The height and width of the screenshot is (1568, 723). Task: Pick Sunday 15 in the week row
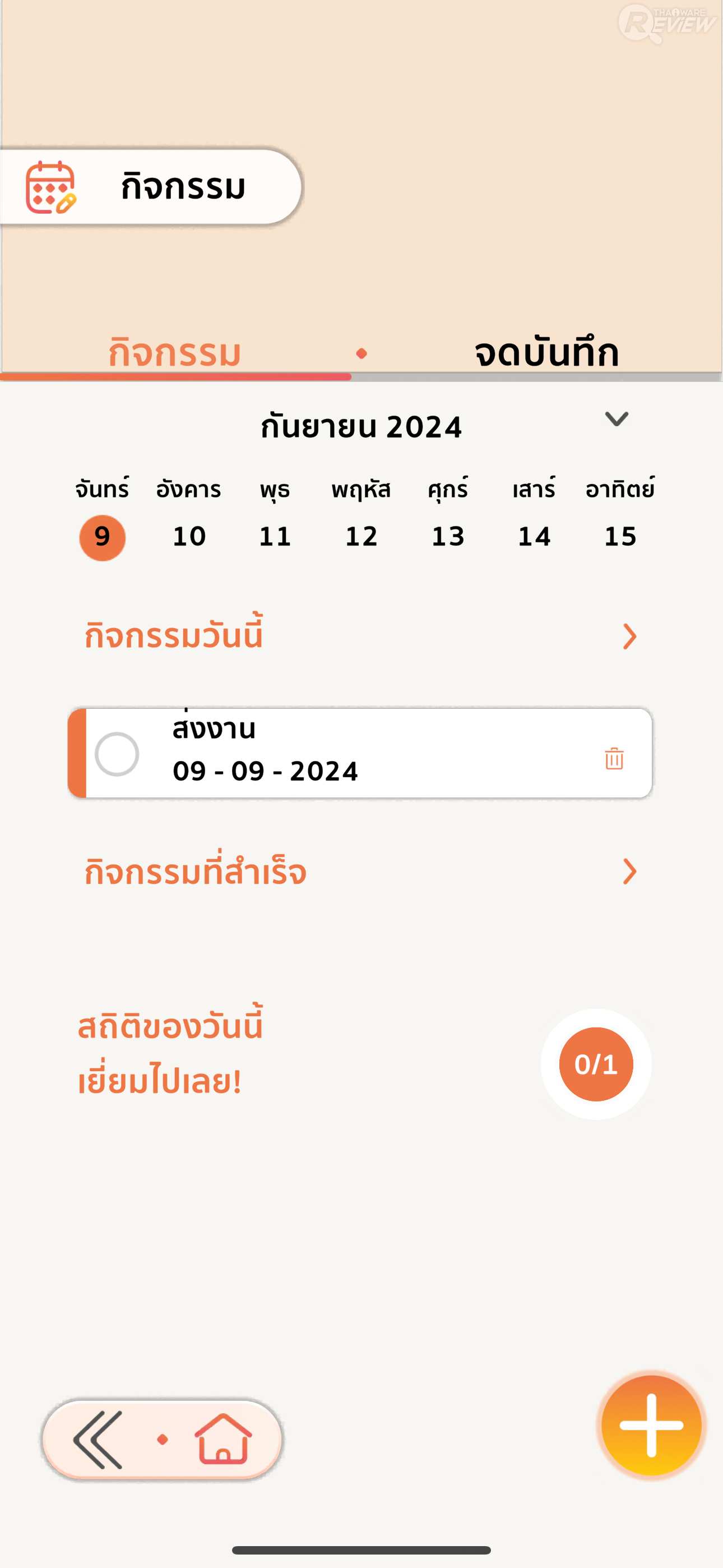(620, 537)
